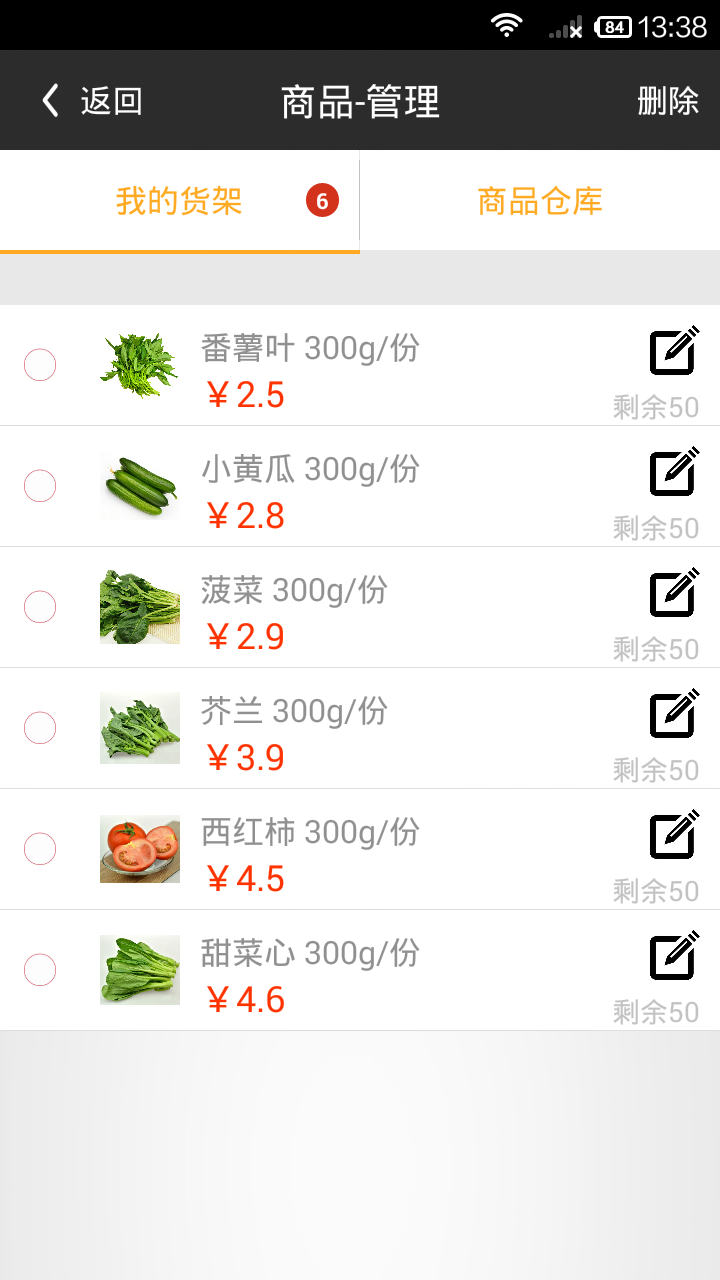The image size is (720, 1280).
Task: Edit the 番薯叶 product
Action: coord(674,351)
